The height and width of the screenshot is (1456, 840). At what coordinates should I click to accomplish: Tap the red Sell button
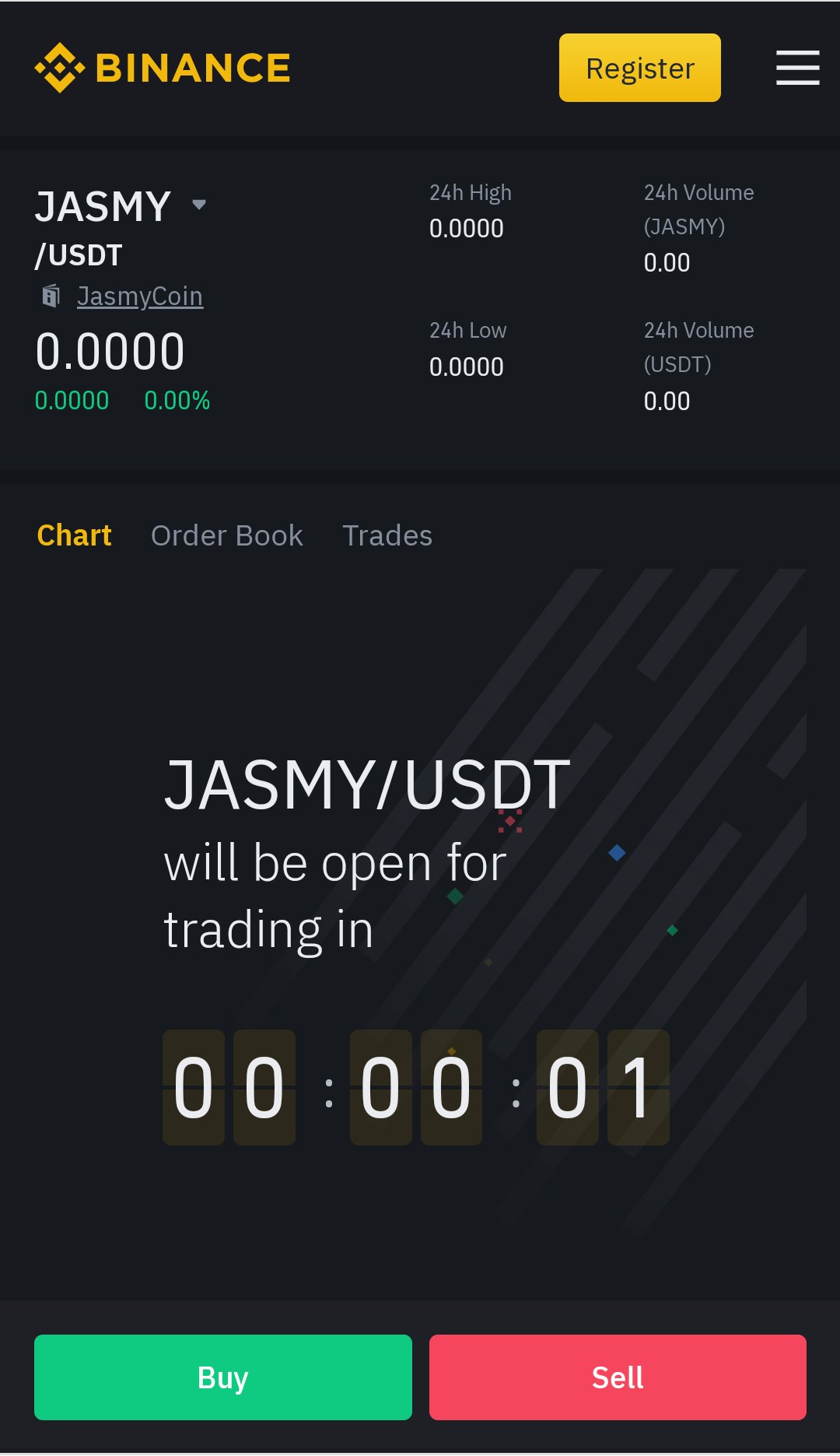point(618,1377)
